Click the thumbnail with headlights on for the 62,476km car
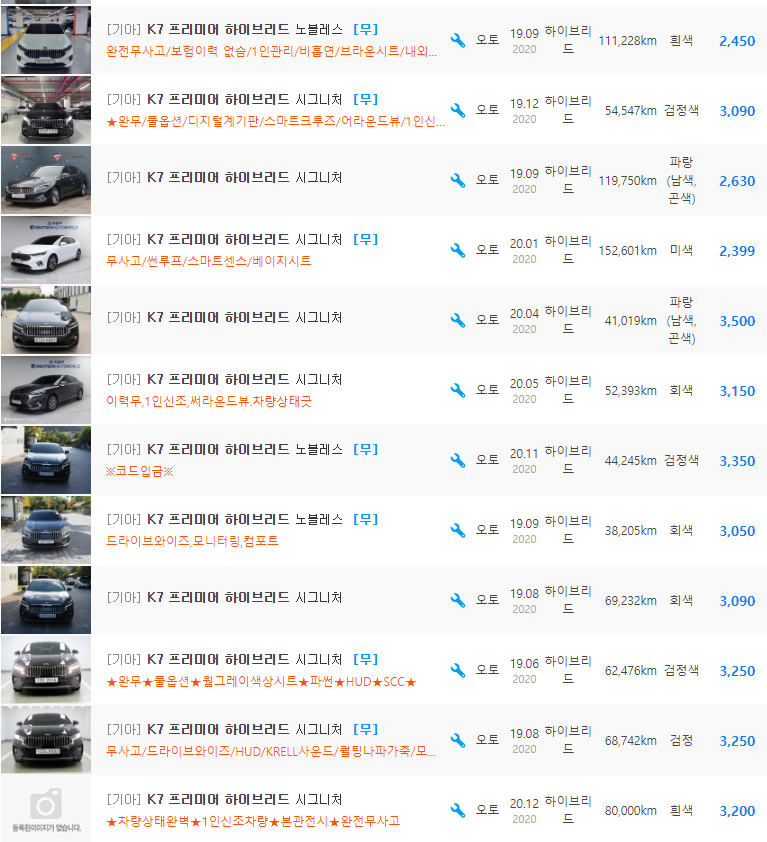 point(46,670)
